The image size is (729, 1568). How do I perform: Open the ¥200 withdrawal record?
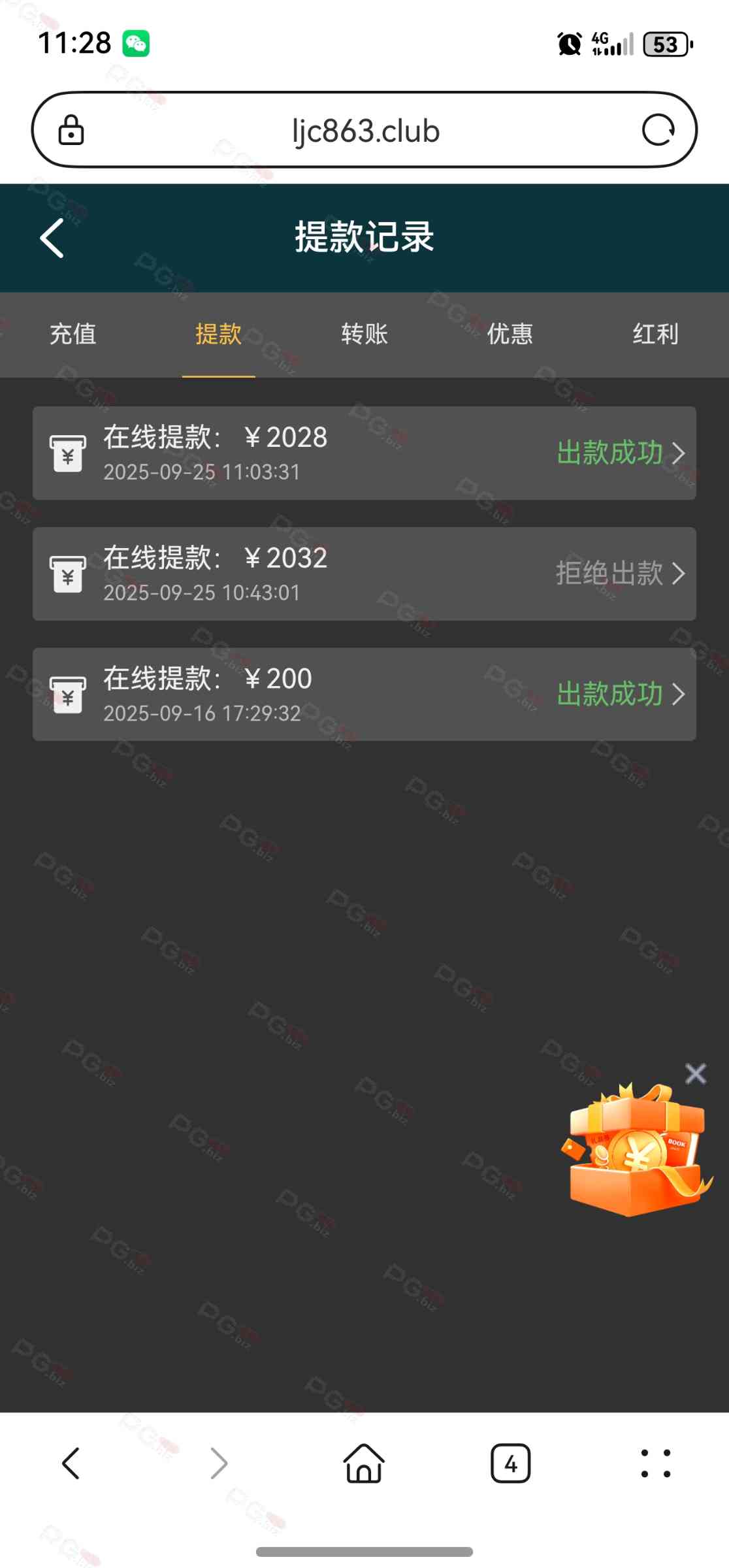point(364,694)
